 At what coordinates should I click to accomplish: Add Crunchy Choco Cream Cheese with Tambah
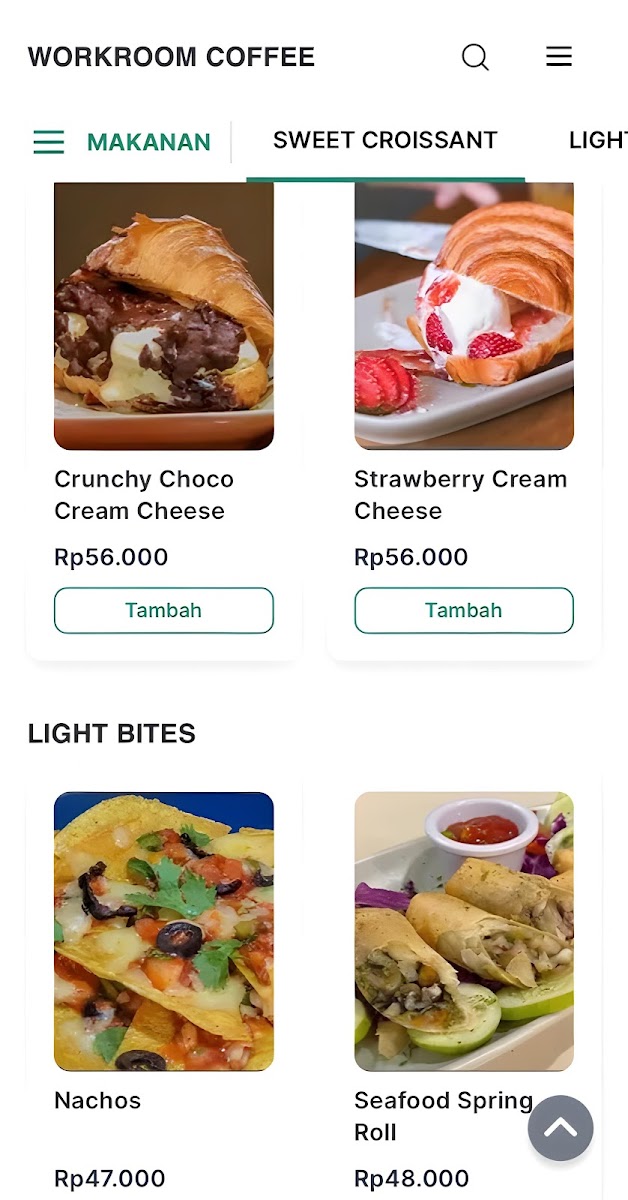point(164,610)
